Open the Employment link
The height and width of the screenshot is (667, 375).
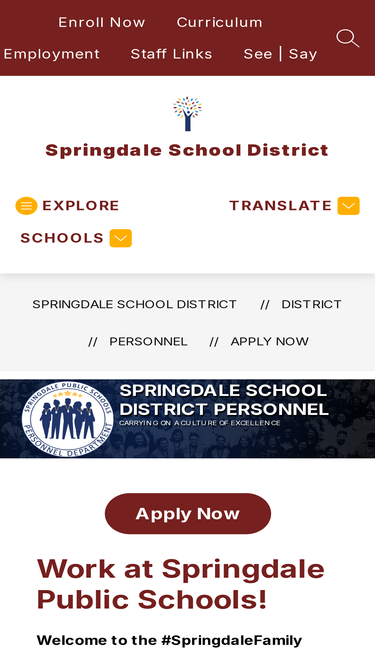click(x=51, y=54)
